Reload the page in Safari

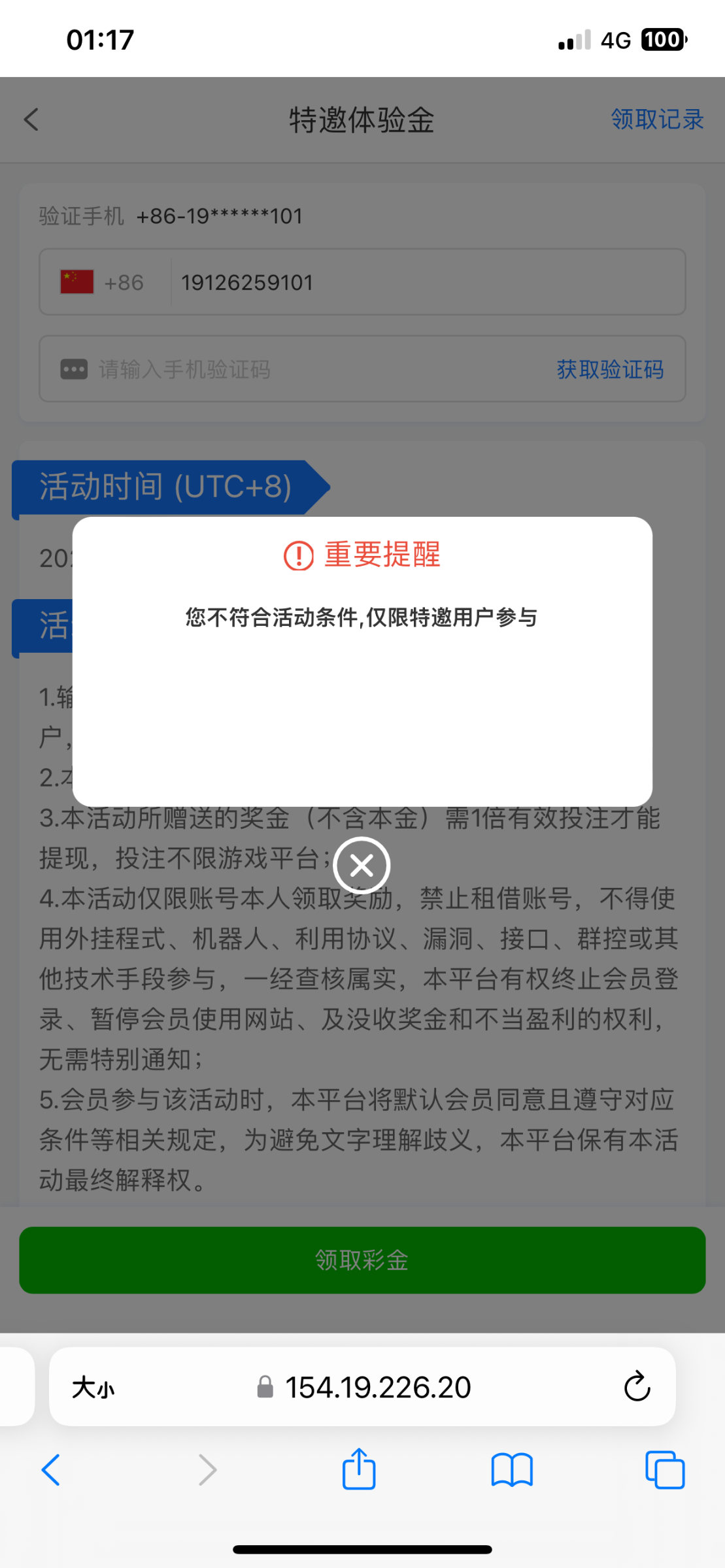click(x=637, y=1386)
